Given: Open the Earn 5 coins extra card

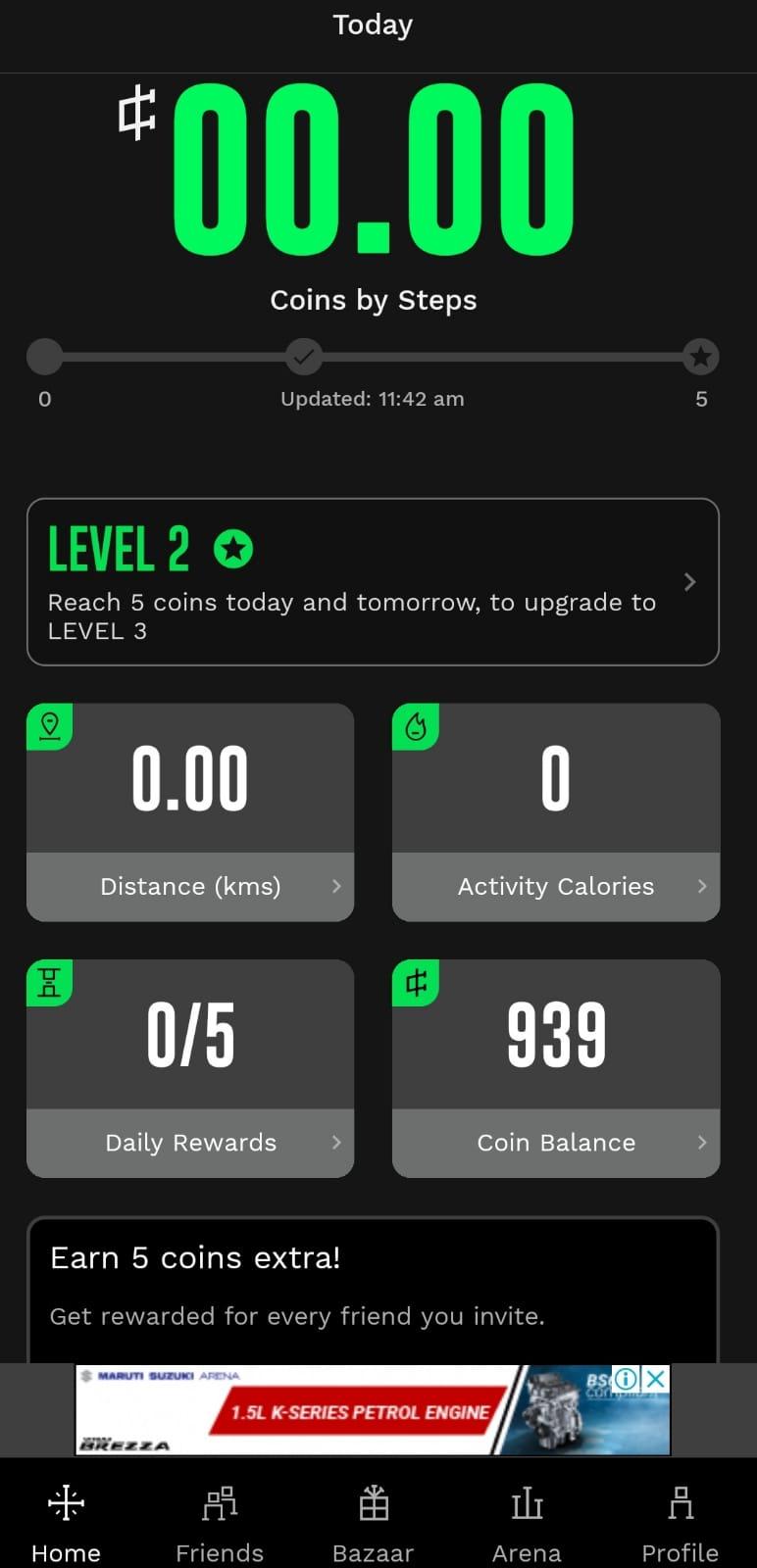Looking at the screenshot, I should pyautogui.click(x=373, y=1288).
